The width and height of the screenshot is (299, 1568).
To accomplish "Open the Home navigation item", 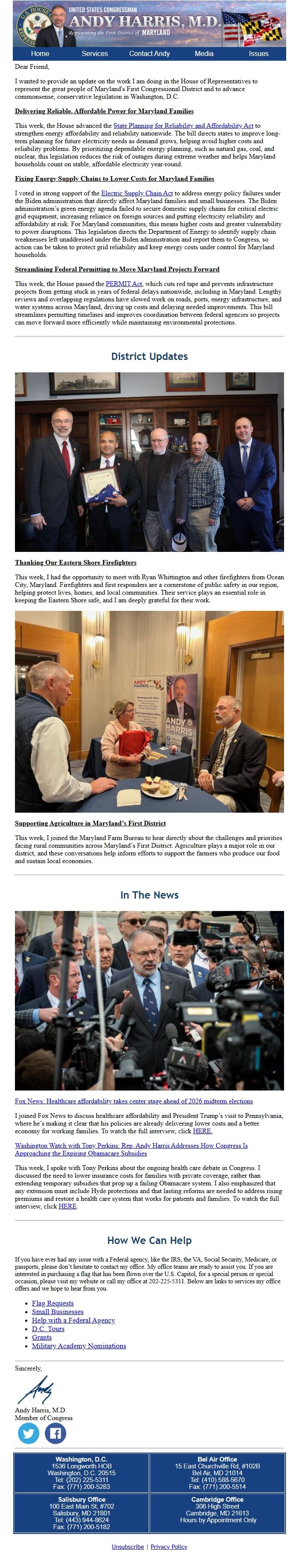I will coord(40,53).
